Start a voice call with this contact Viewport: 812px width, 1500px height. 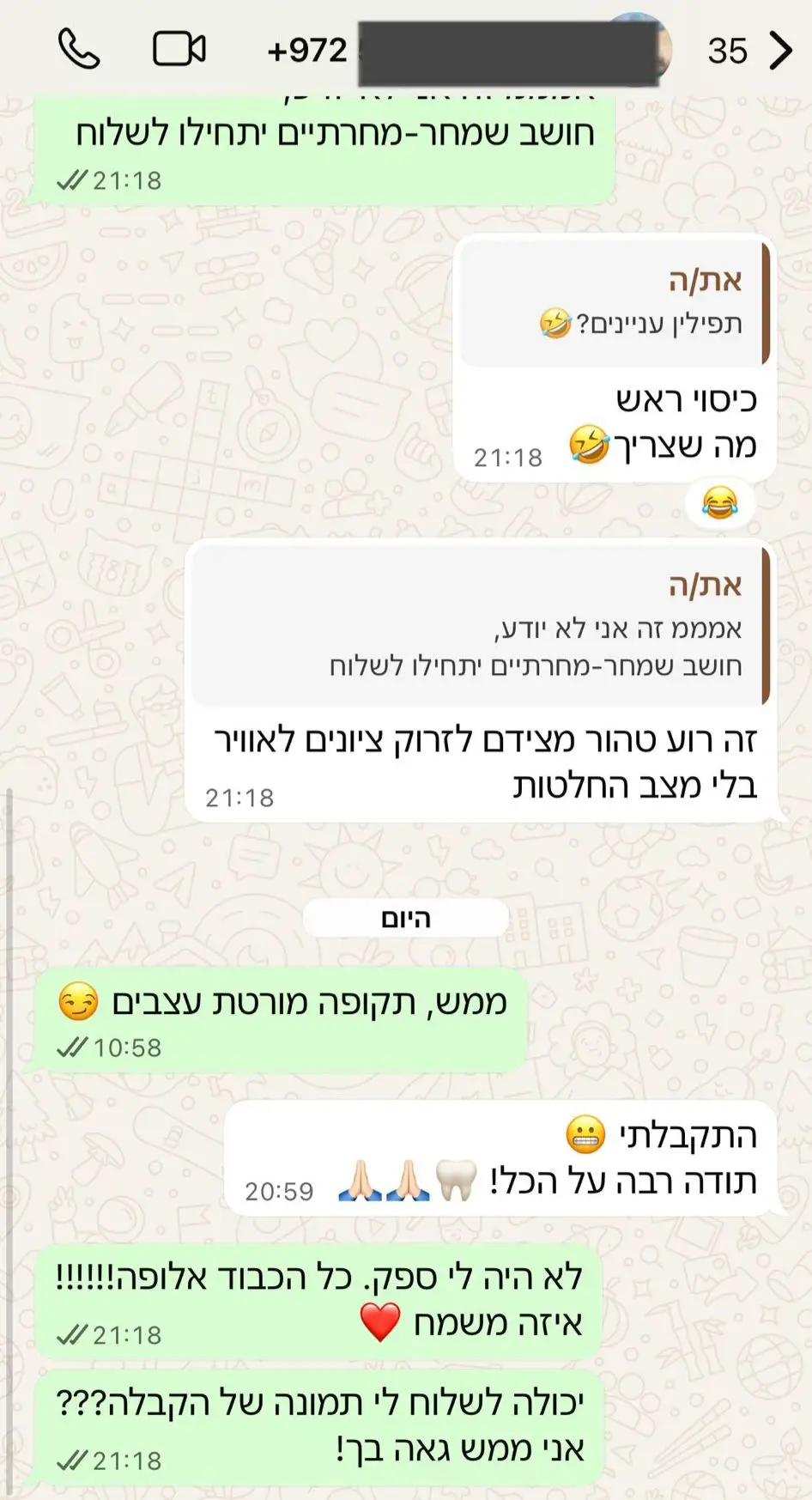[x=79, y=49]
